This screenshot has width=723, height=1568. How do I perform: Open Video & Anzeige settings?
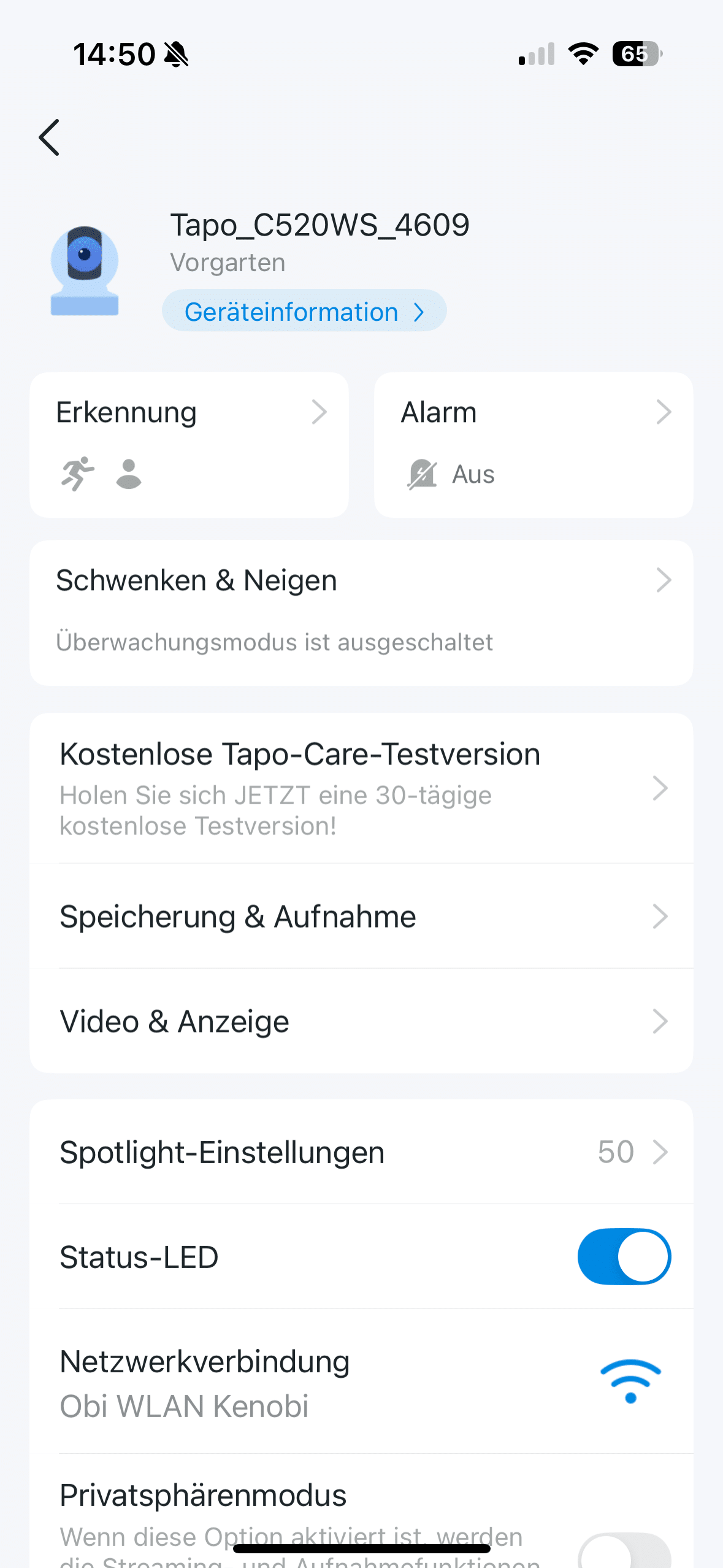click(361, 1021)
